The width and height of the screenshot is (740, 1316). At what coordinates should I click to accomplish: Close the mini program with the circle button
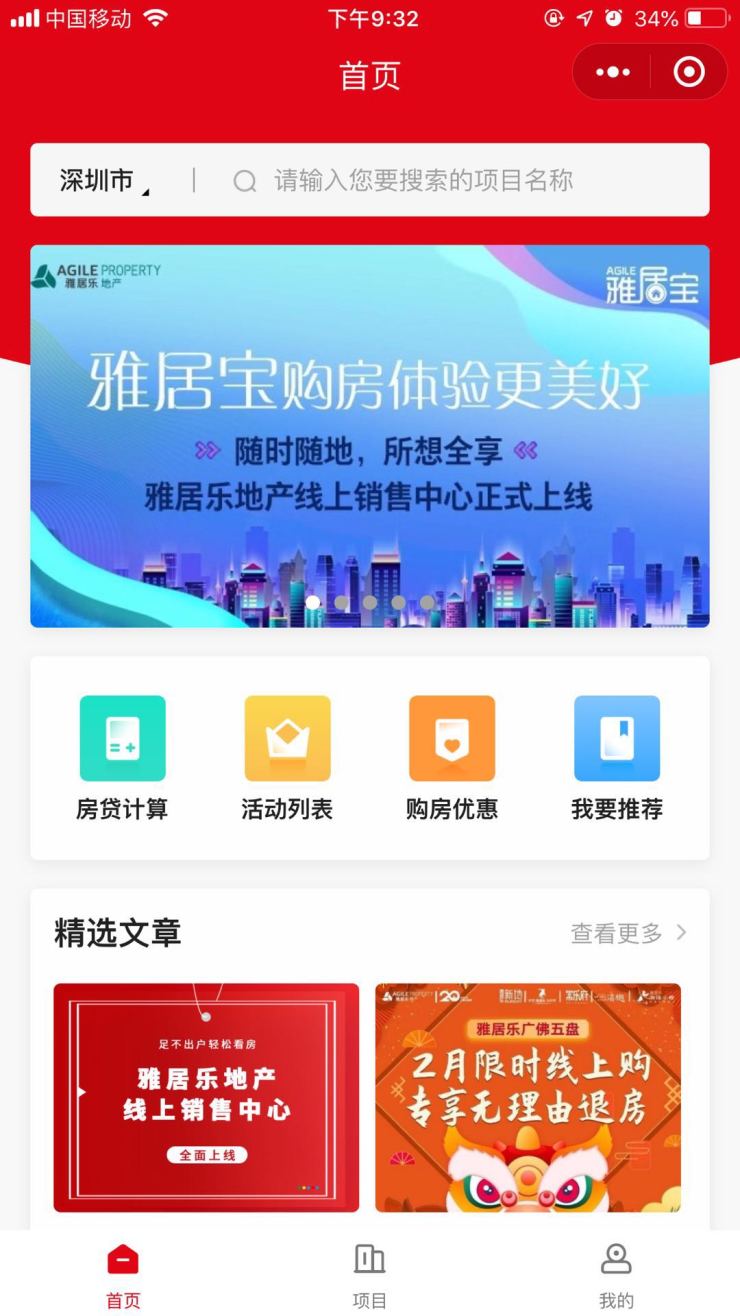[689, 73]
